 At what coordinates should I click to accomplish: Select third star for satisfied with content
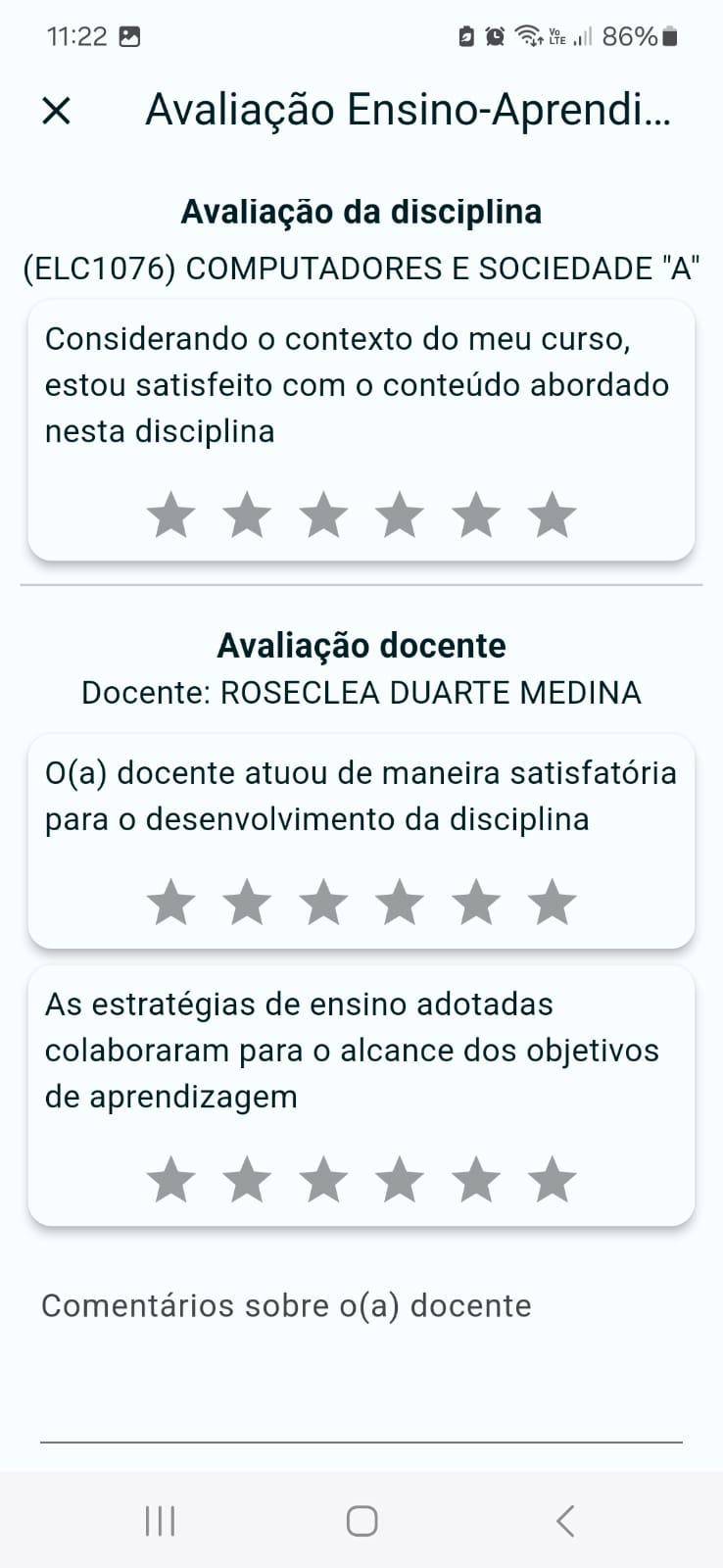(x=323, y=514)
